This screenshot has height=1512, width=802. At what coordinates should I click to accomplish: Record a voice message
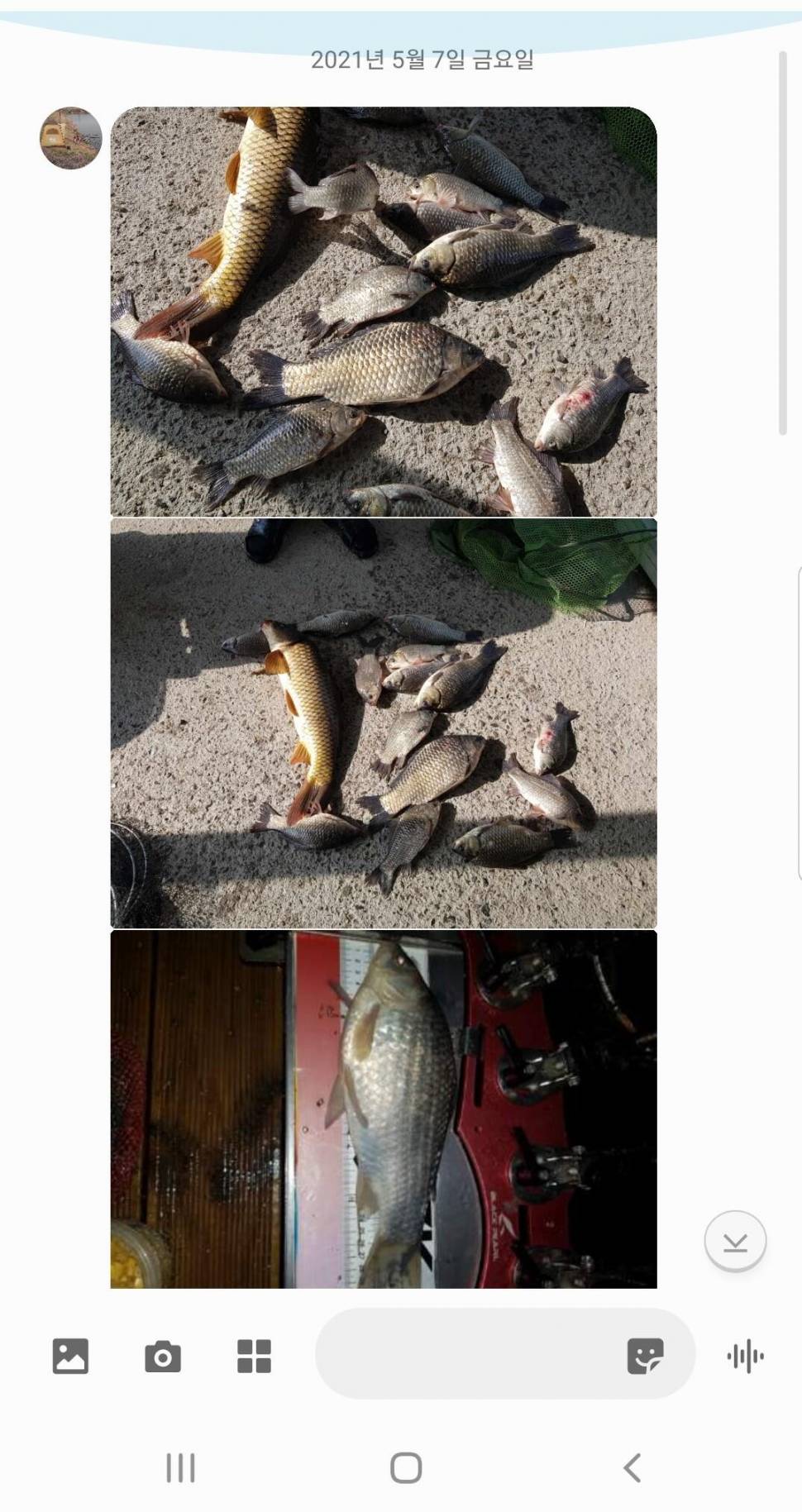point(745,1356)
